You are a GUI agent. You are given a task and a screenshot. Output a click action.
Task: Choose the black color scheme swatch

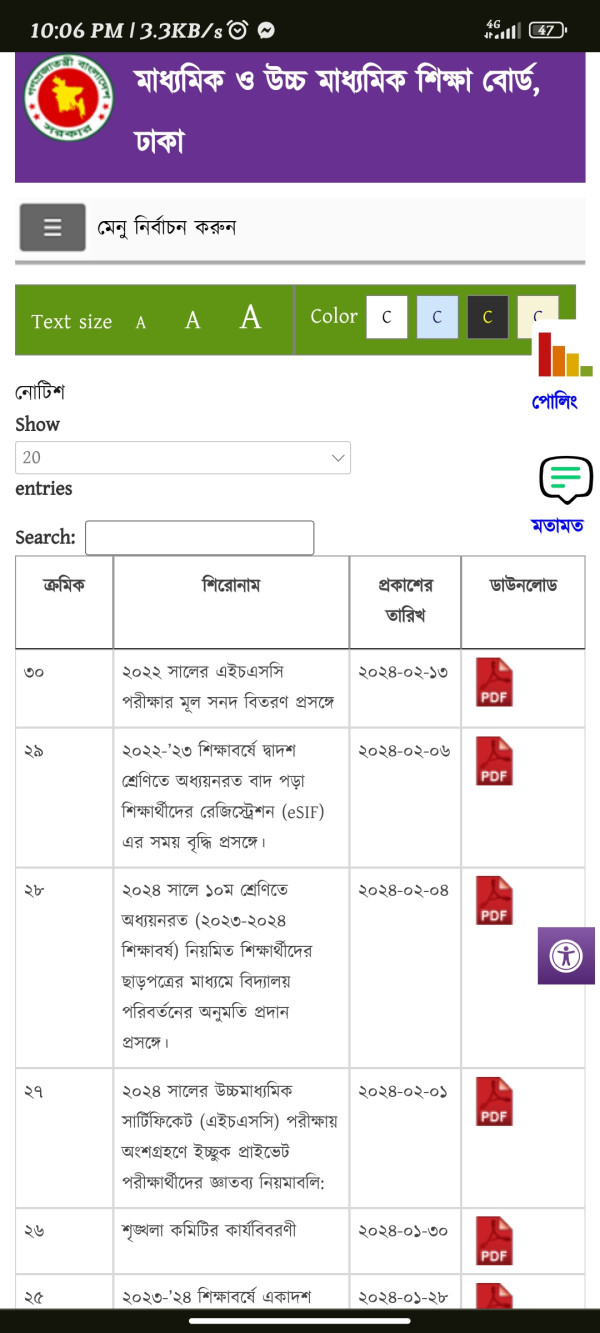pos(487,317)
